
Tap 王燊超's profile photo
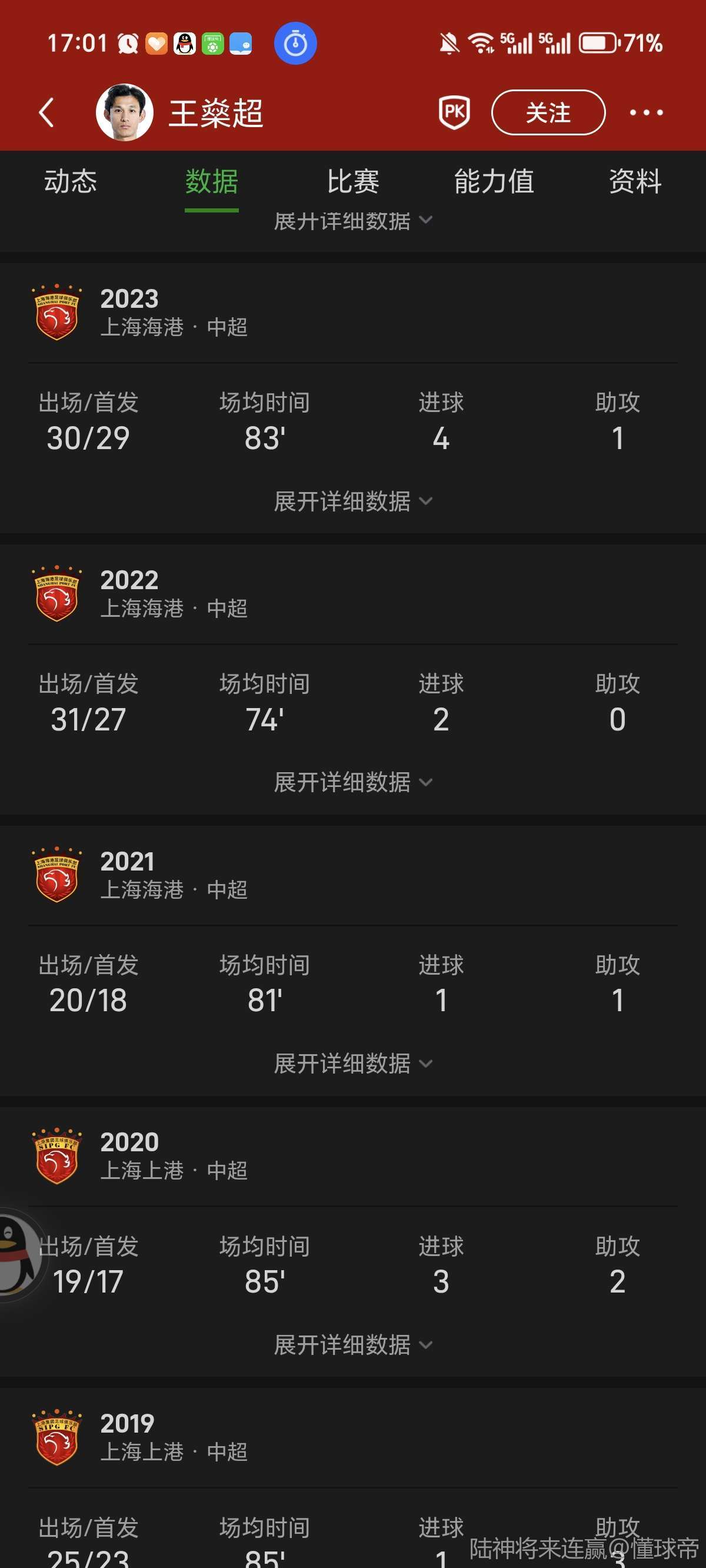pos(125,112)
